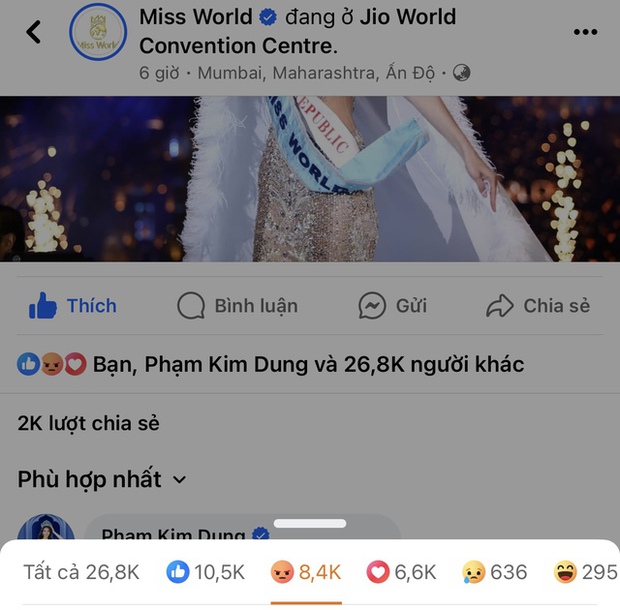620x610 pixels.
Task: Open the 2K lượt chia sẻ list
Action: point(88,423)
